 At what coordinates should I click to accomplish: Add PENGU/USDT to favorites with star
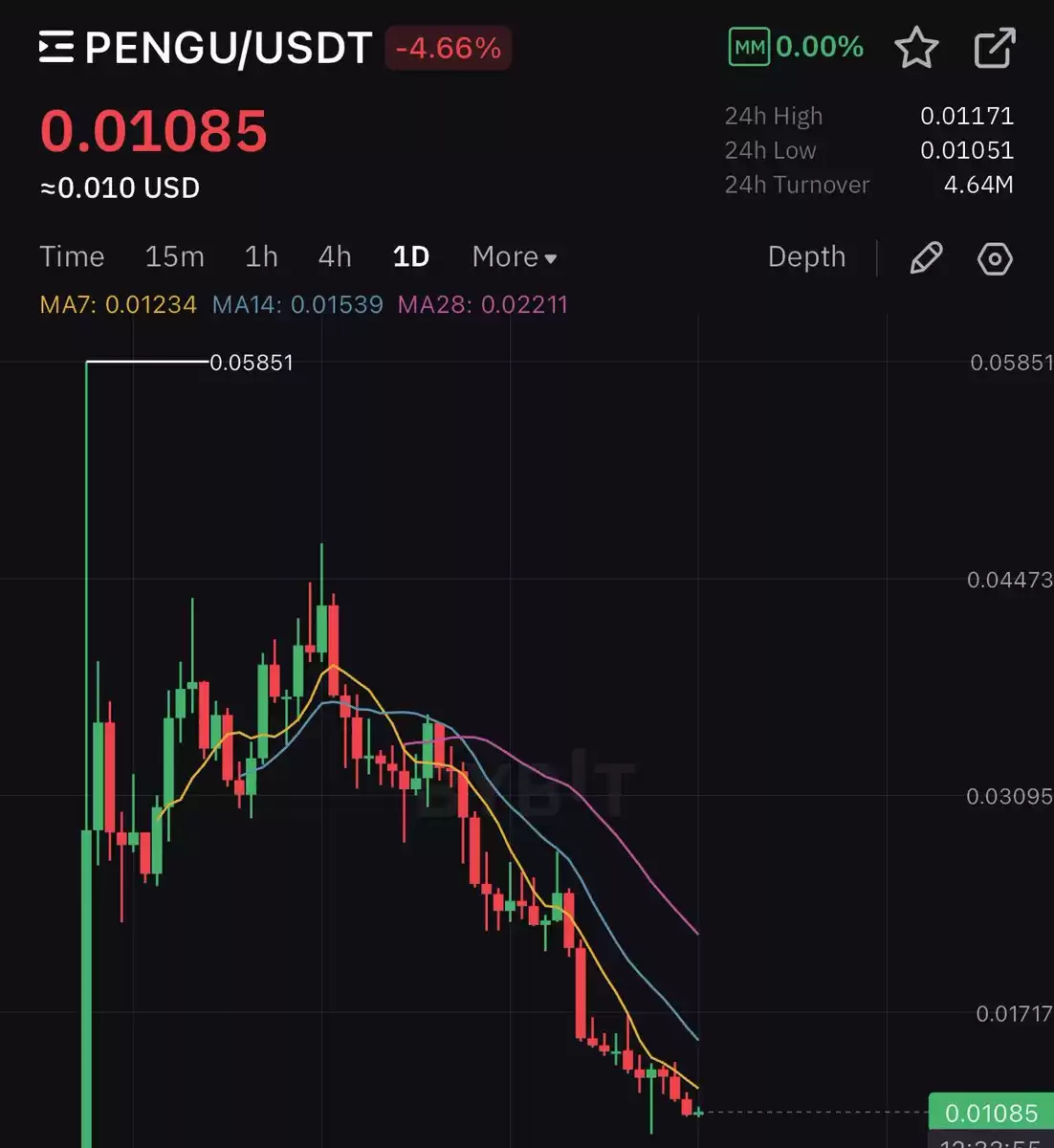[915, 48]
